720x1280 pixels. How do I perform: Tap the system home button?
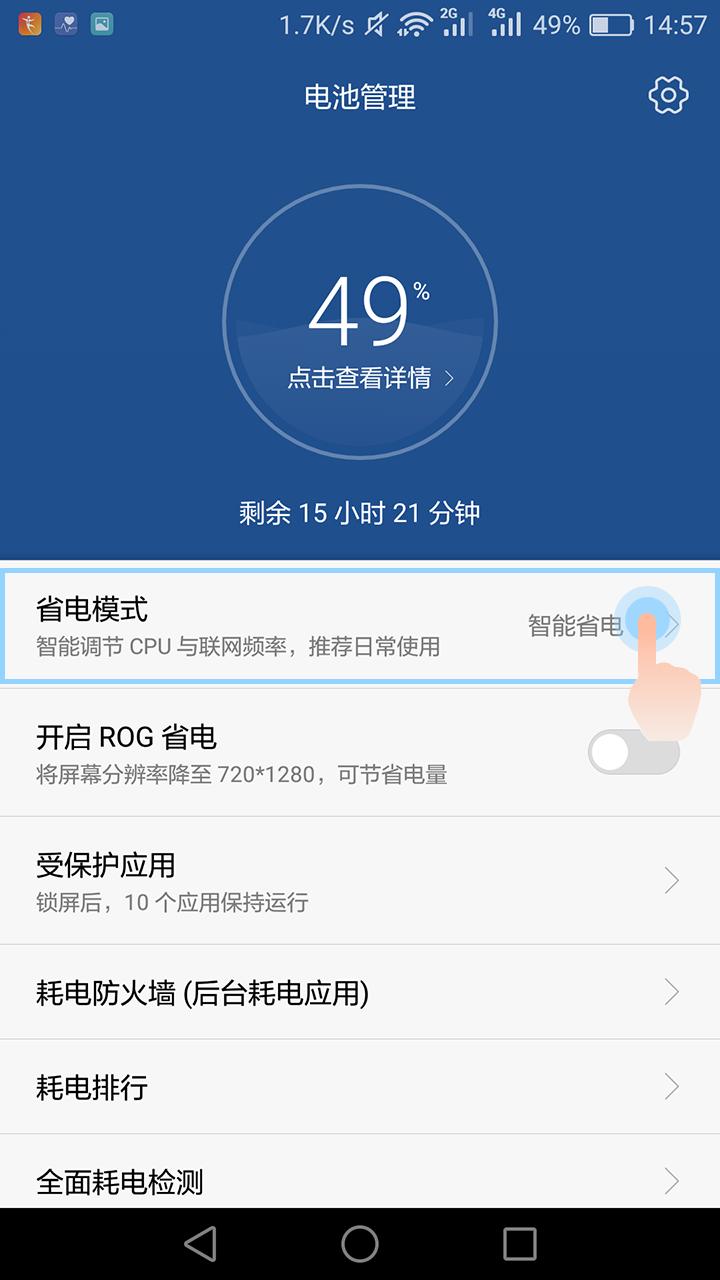360,1244
